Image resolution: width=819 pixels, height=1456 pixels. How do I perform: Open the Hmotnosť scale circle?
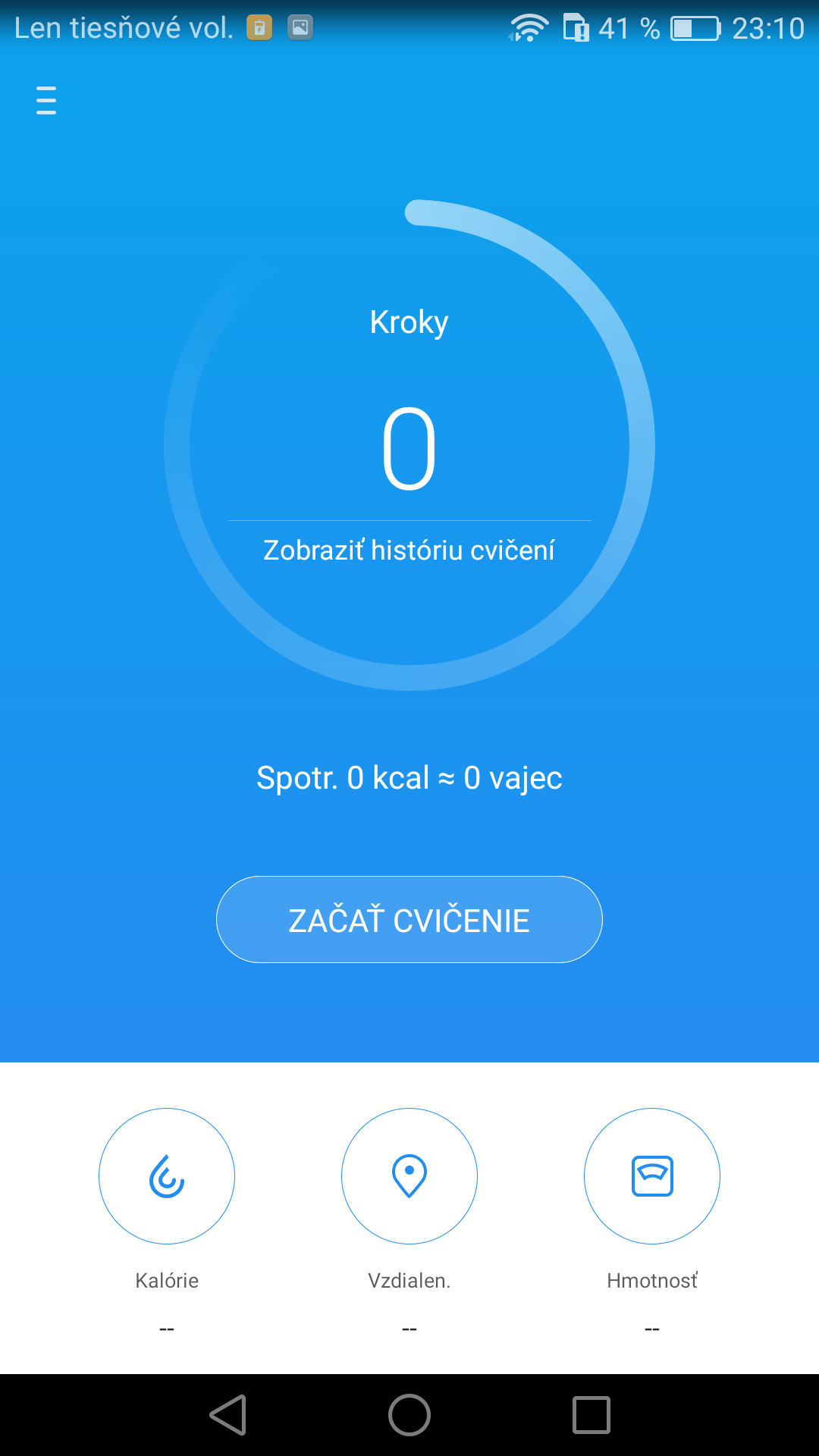coord(652,1176)
